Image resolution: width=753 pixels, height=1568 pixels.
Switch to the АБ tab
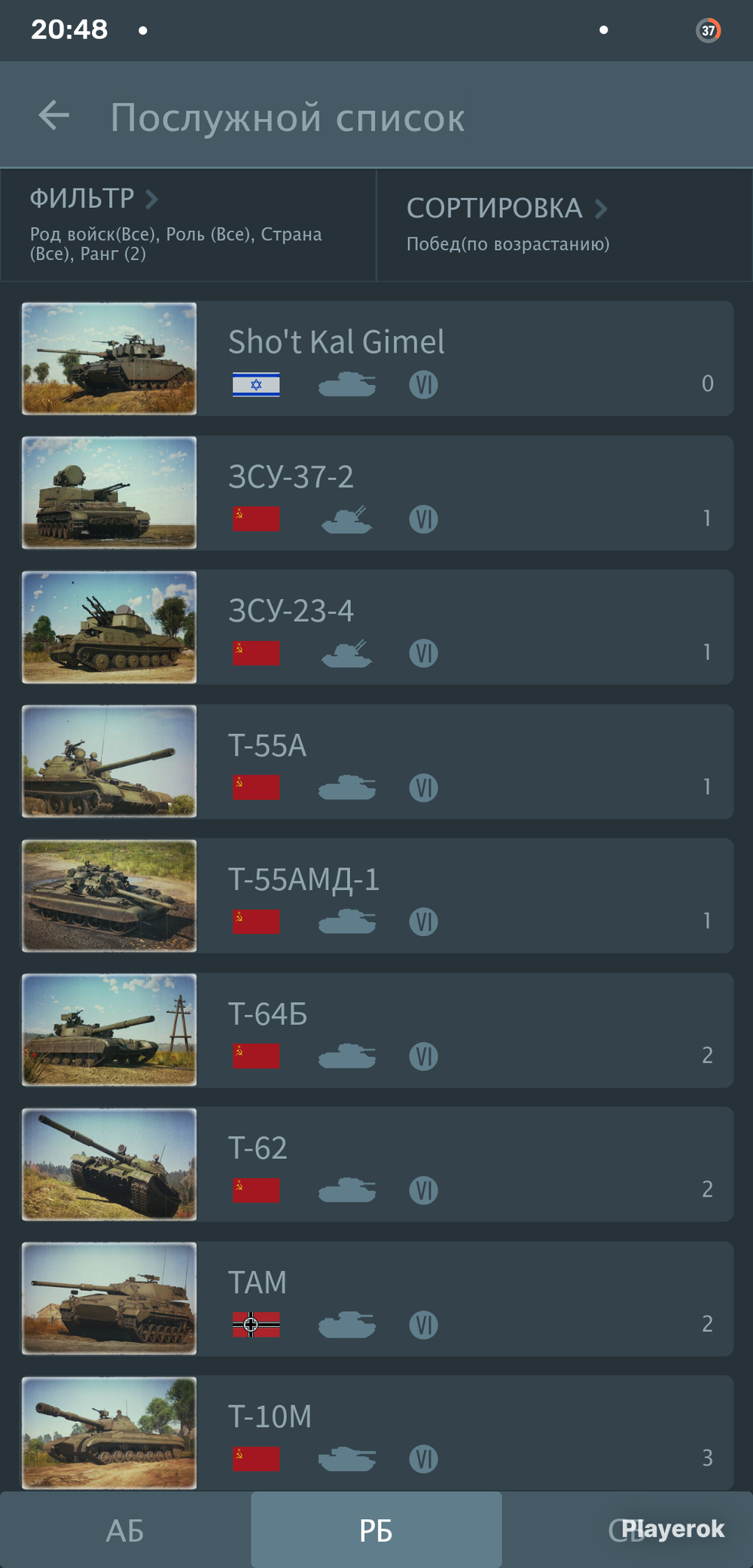(x=125, y=1530)
